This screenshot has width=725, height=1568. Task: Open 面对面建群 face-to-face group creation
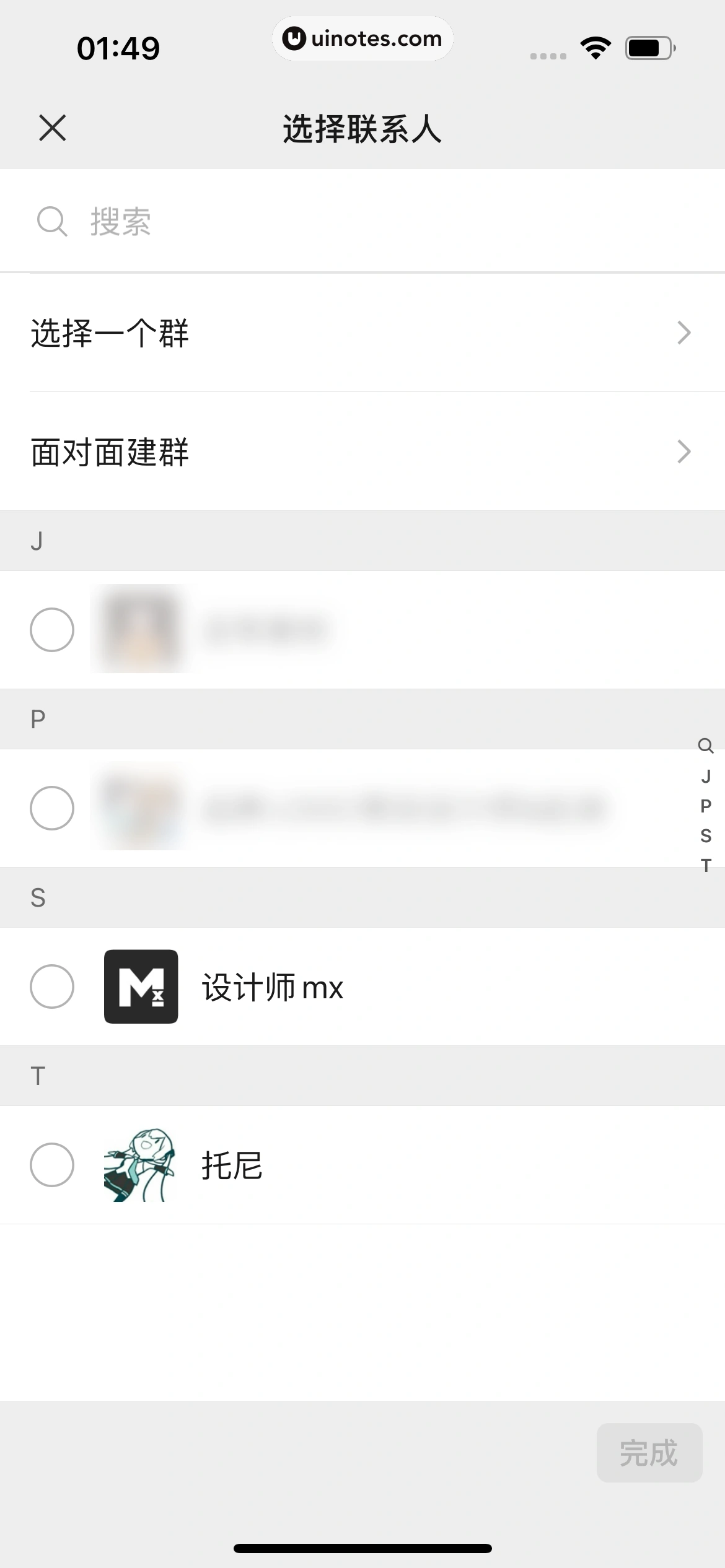(362, 451)
